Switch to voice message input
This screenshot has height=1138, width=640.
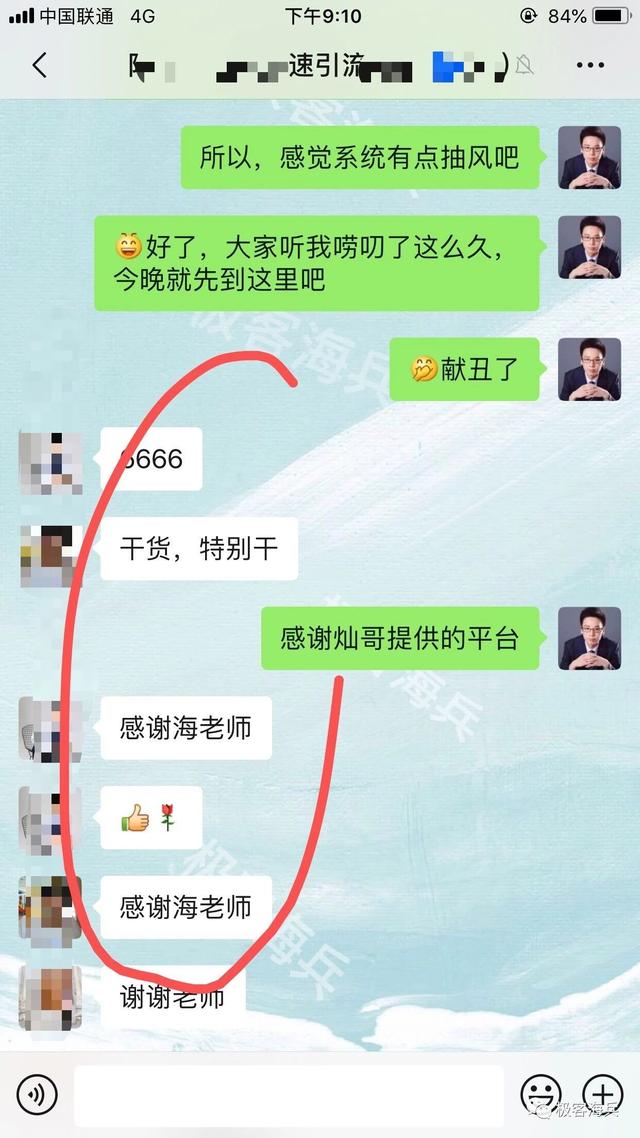36,1095
